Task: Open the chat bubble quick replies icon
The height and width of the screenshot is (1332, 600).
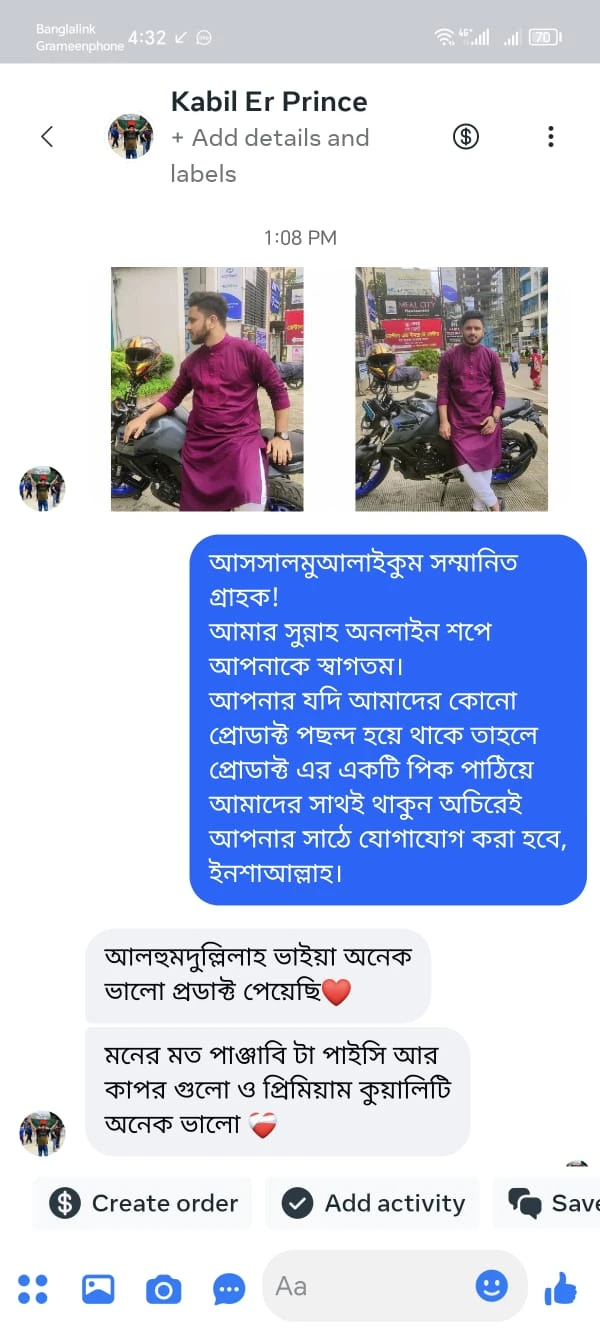Action: tap(229, 1289)
